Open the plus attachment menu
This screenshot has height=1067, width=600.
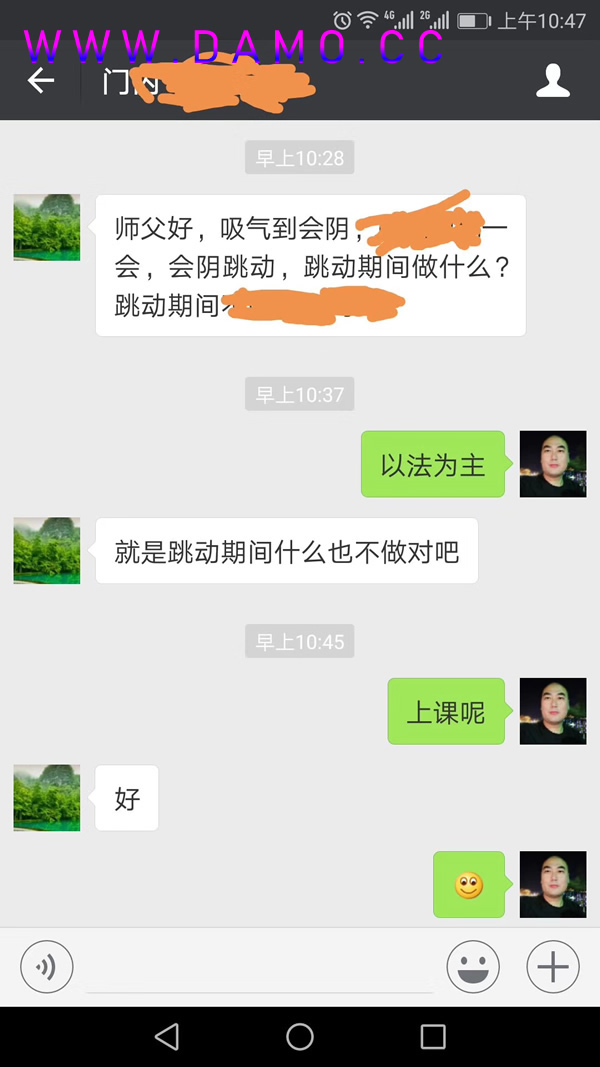coord(553,967)
